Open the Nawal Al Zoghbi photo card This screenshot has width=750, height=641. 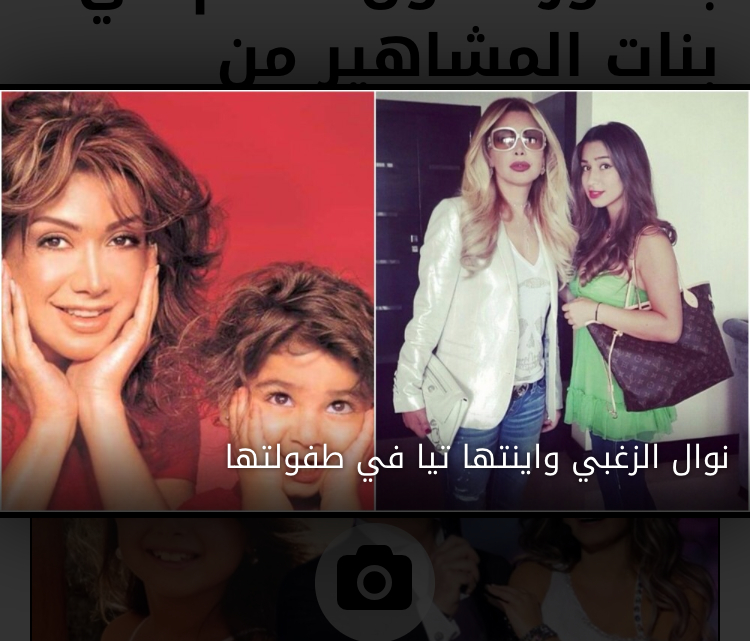(375, 300)
